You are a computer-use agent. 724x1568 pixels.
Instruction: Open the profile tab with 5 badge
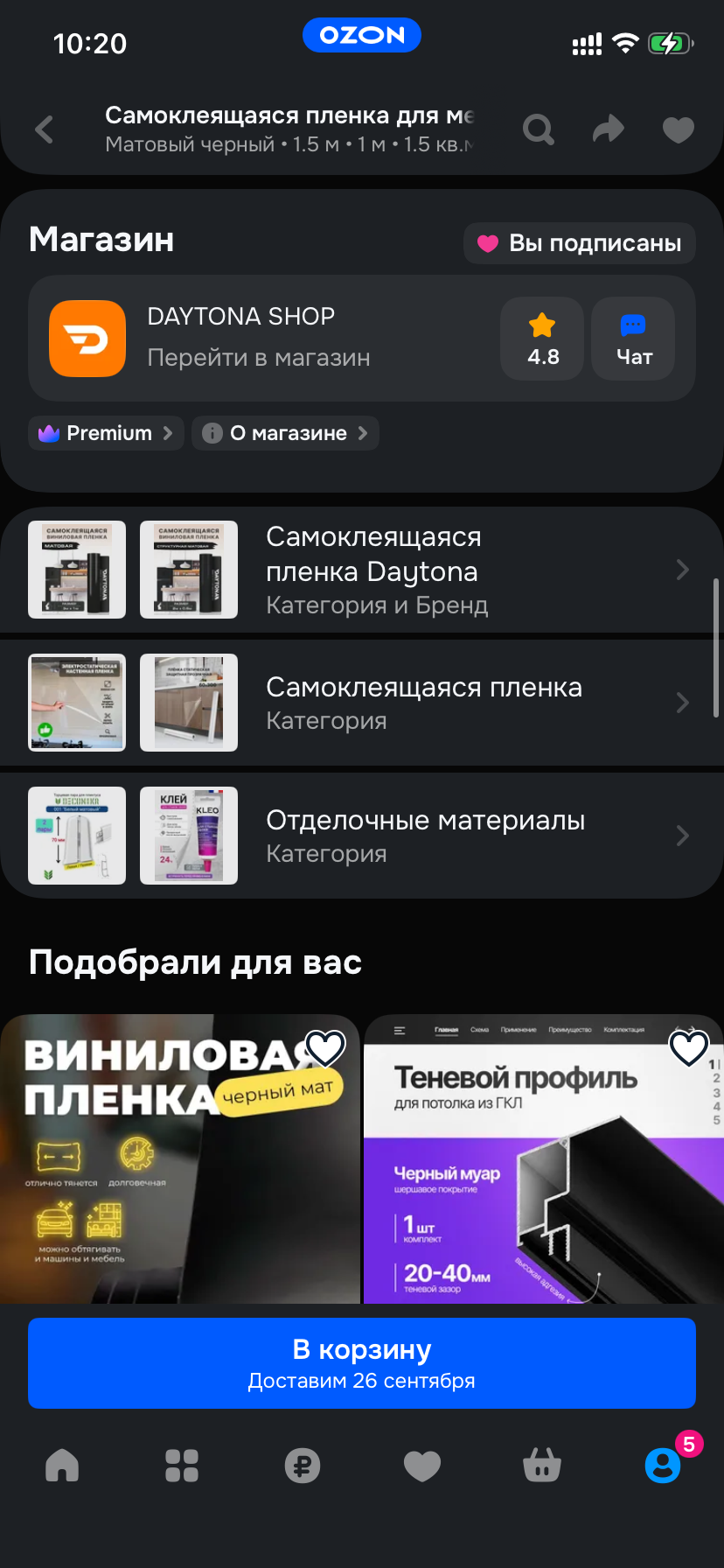pos(663,1465)
